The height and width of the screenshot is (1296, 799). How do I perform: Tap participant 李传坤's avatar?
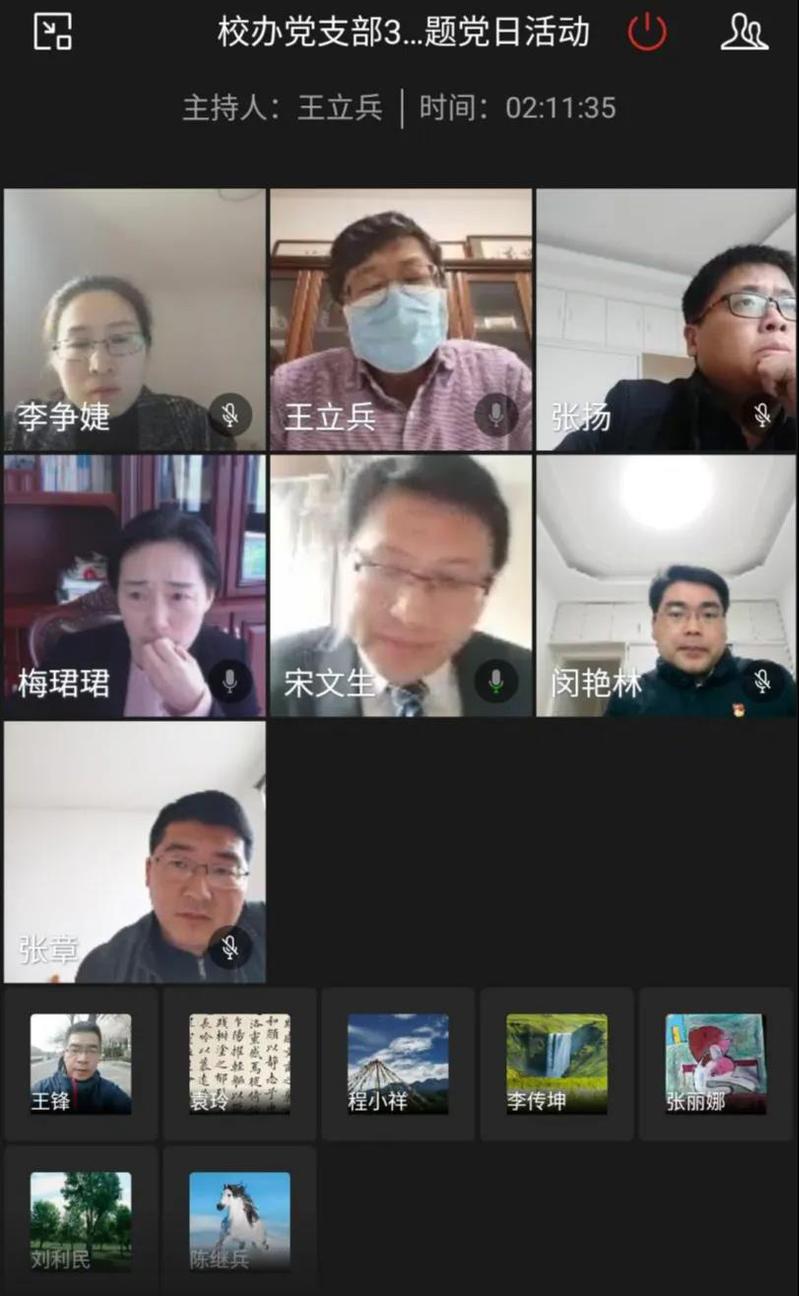point(557,1064)
